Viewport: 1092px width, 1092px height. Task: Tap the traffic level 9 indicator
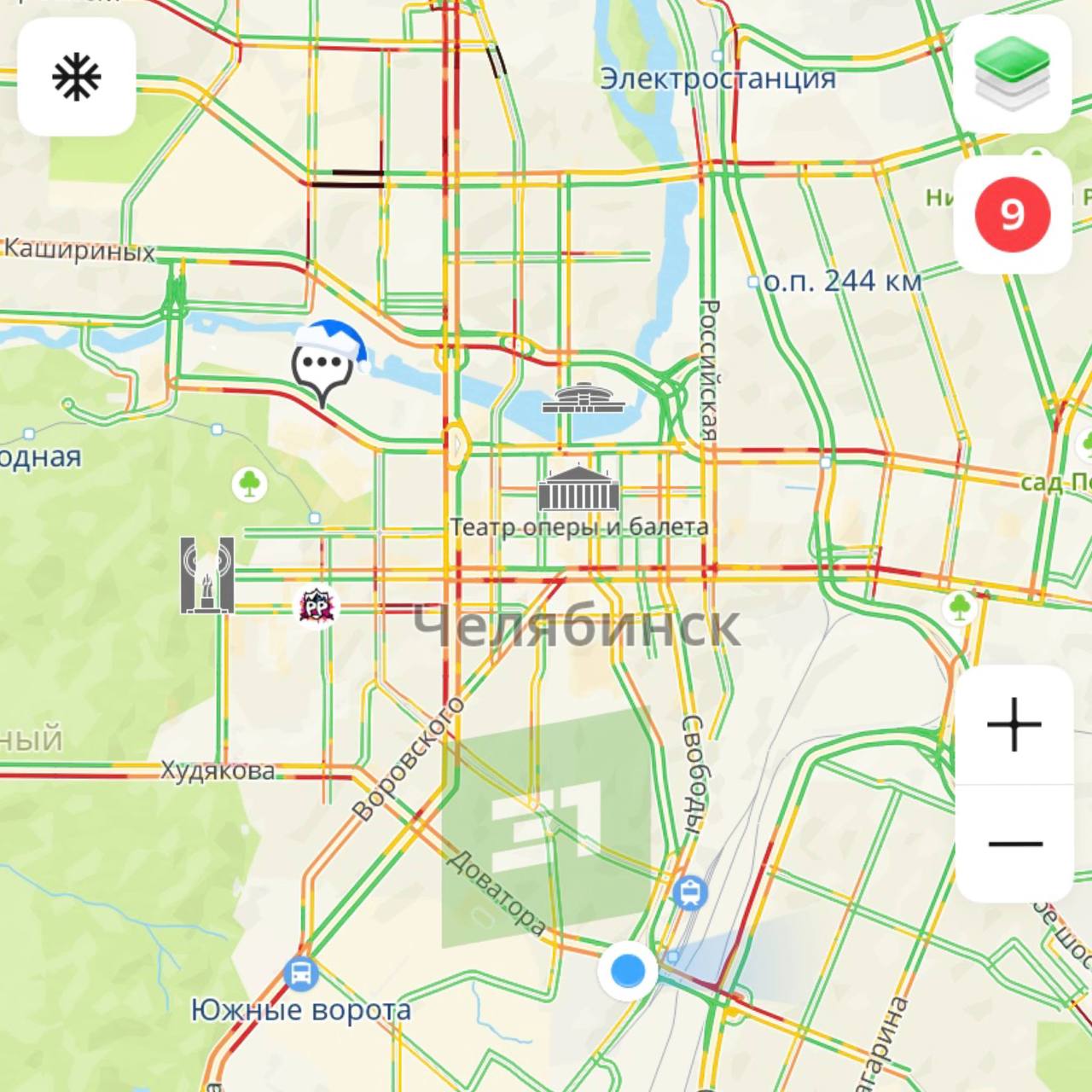[x=1012, y=214]
